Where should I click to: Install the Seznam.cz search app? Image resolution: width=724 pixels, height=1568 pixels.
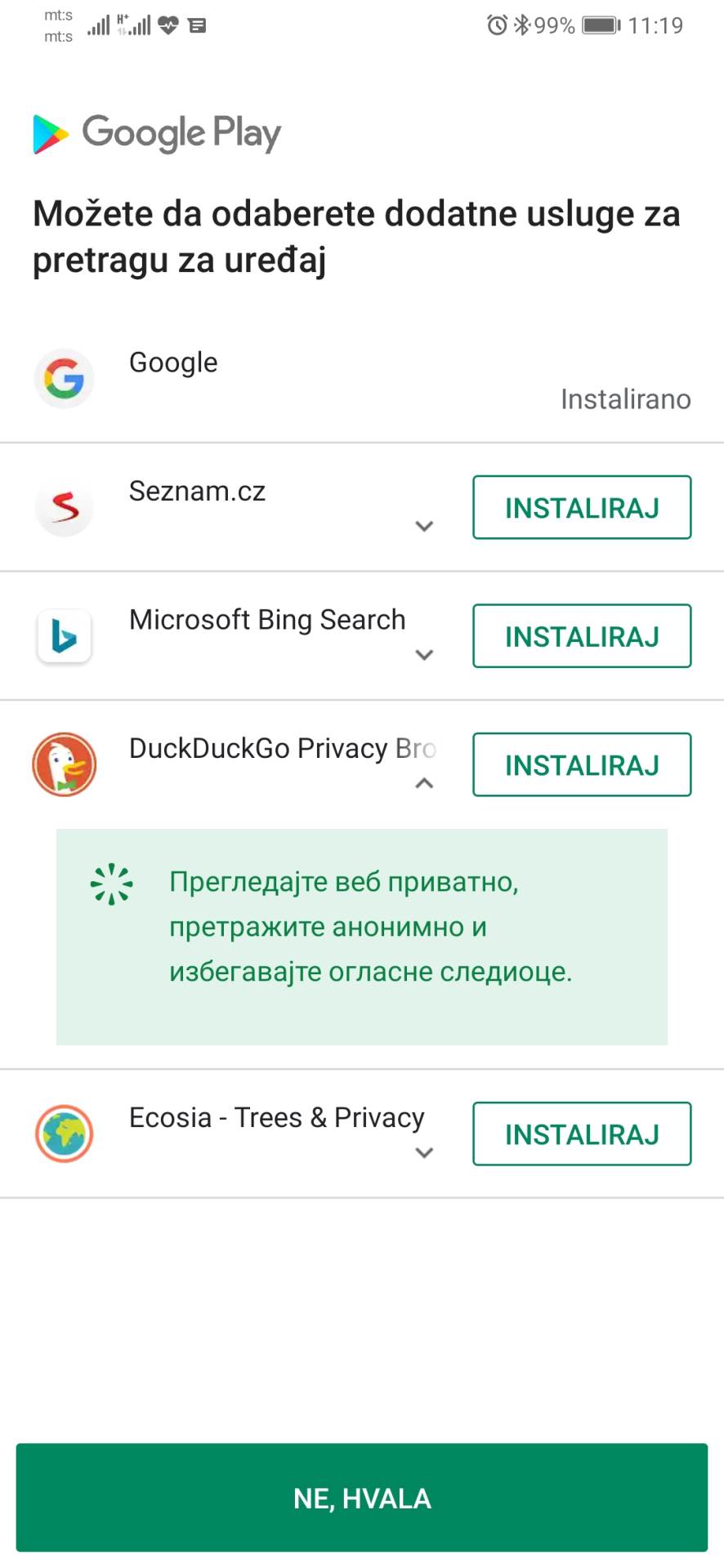582,507
